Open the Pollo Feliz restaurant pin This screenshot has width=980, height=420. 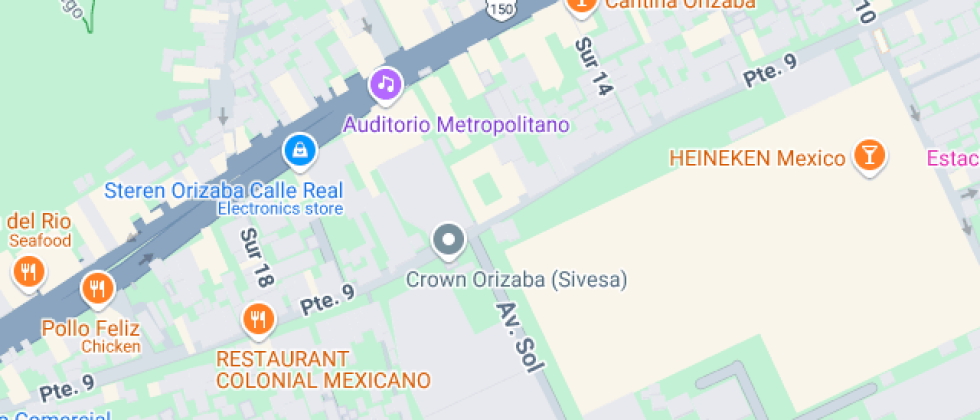[97, 288]
